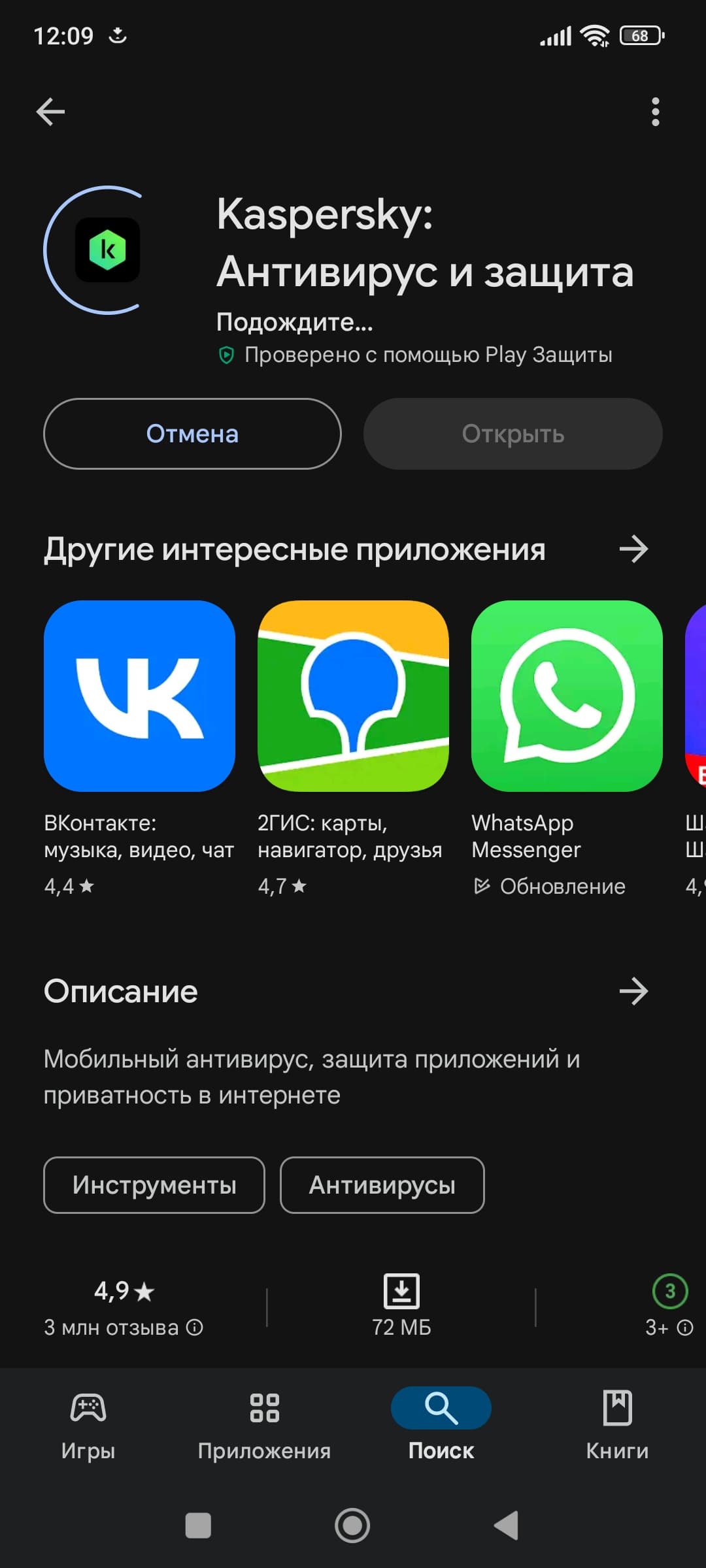Go back using the top arrow
Image resolution: width=706 pixels, height=1568 pixels.
coord(50,112)
